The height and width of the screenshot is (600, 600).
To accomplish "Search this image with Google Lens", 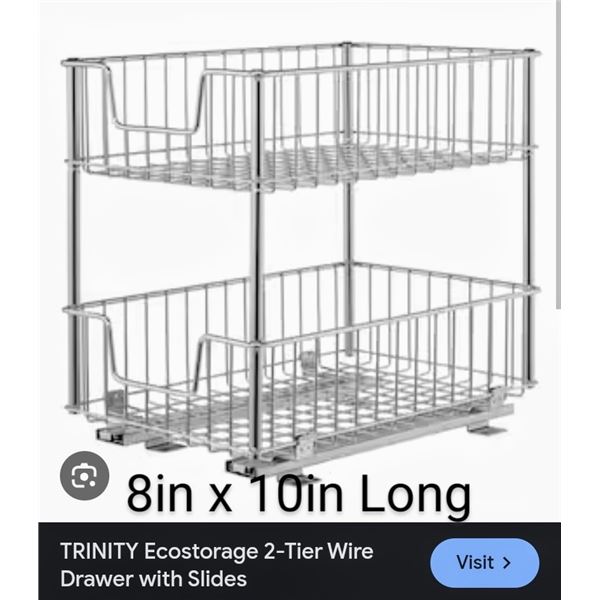I will pyautogui.click(x=84, y=476).
